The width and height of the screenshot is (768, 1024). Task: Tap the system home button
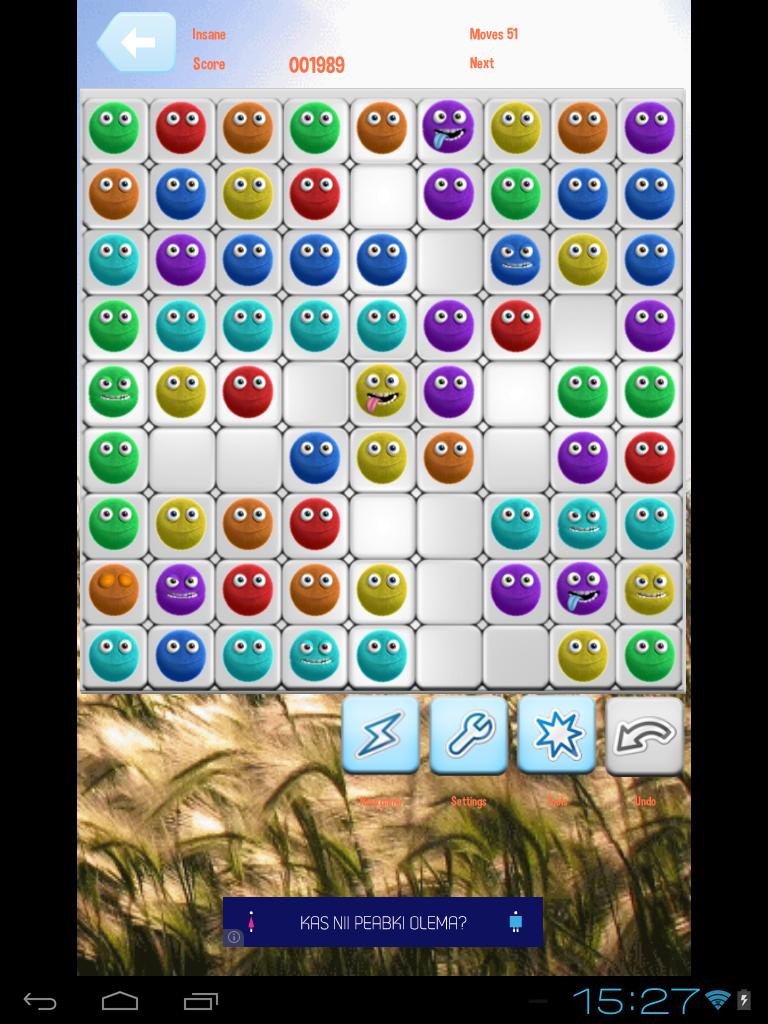pyautogui.click(x=120, y=1000)
